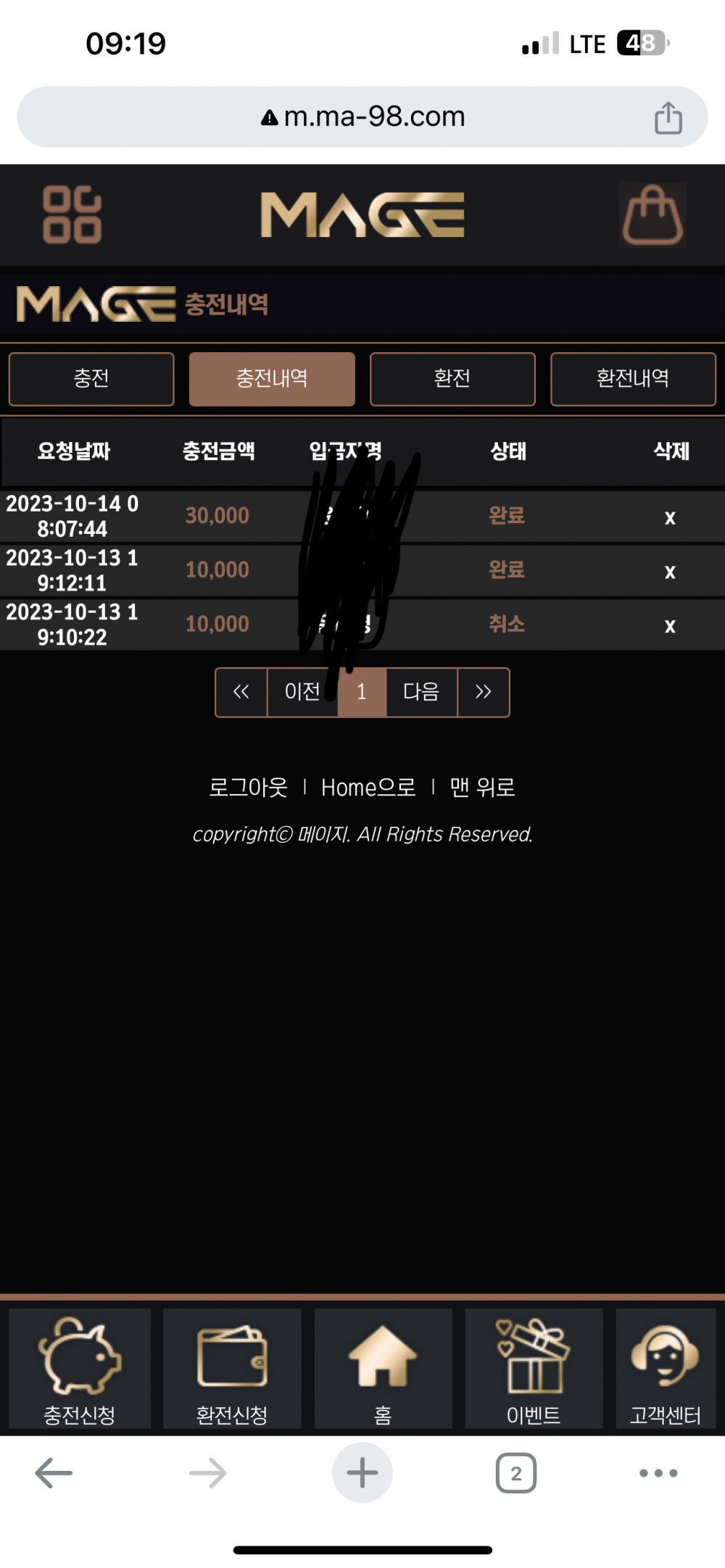
Task: Tap the 이전 page button
Action: point(302,692)
